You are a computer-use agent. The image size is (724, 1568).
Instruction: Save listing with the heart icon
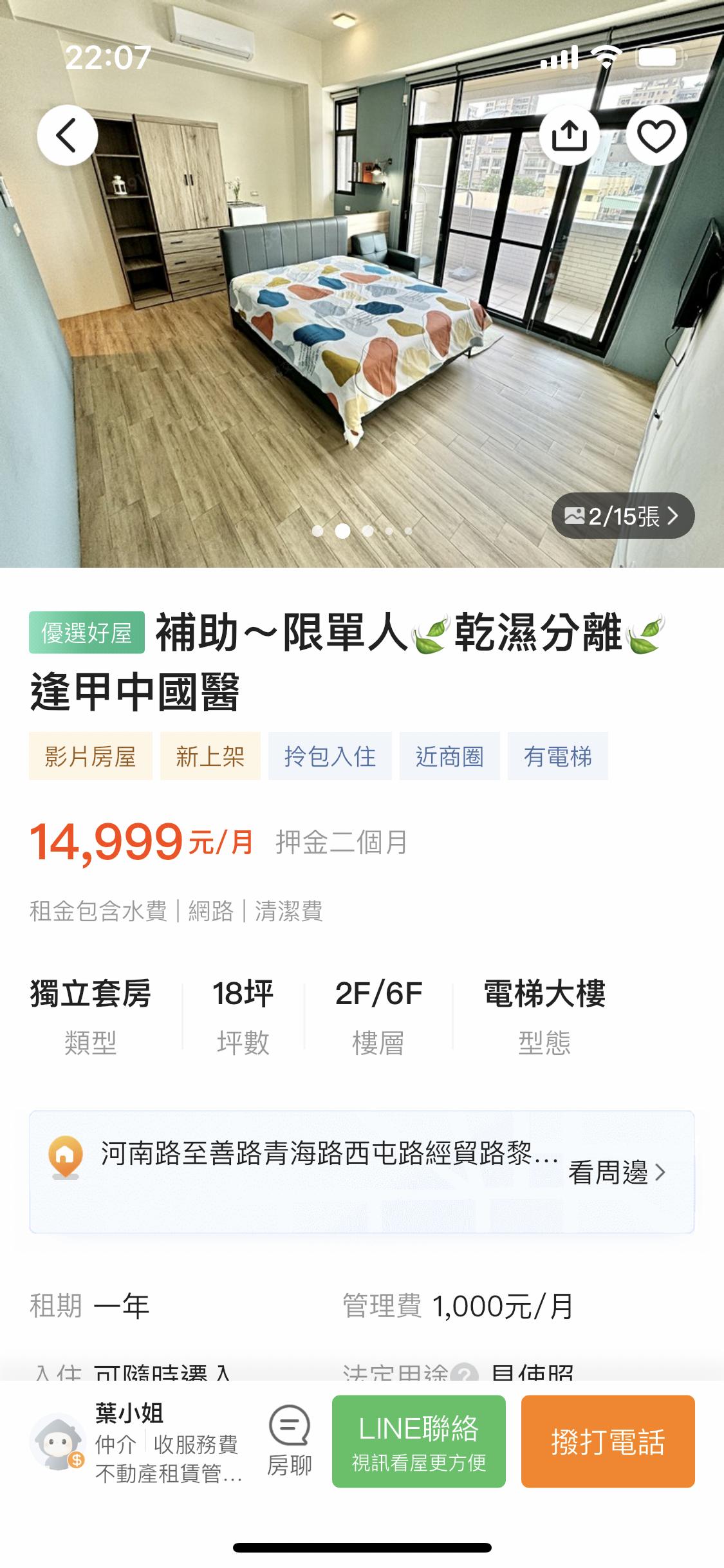pos(656,135)
